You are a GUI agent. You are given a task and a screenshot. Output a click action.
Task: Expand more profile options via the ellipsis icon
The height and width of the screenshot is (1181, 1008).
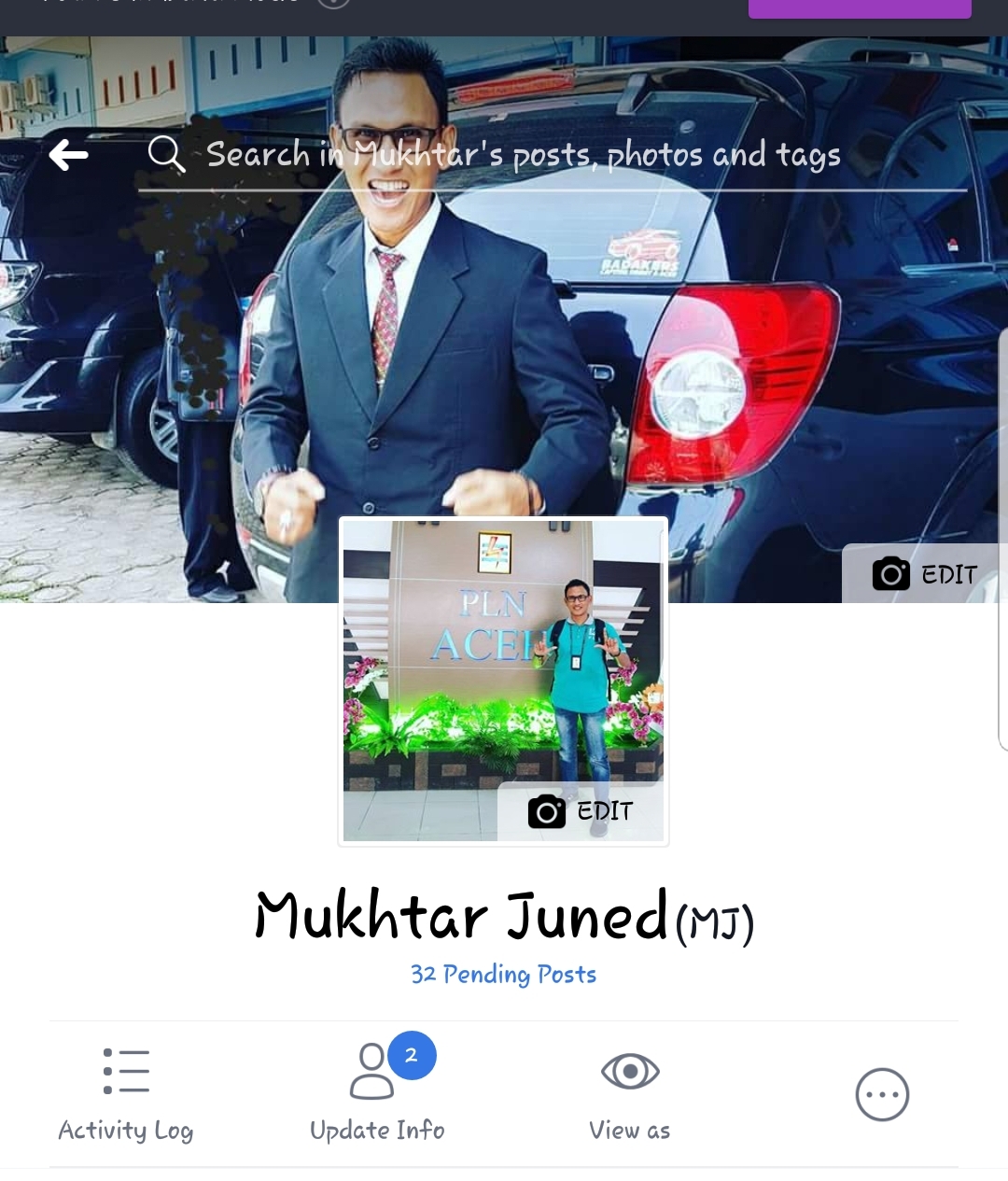pyautogui.click(x=882, y=1094)
